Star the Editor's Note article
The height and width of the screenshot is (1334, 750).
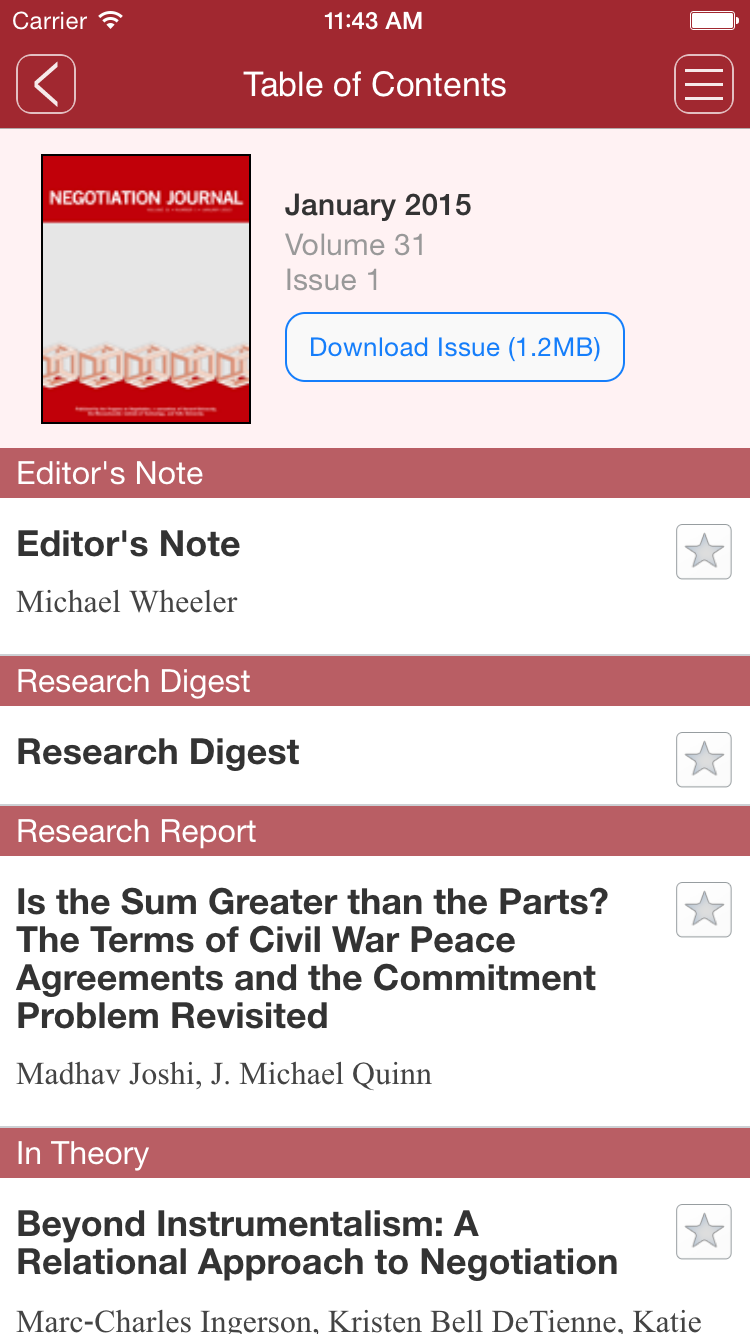coord(704,552)
